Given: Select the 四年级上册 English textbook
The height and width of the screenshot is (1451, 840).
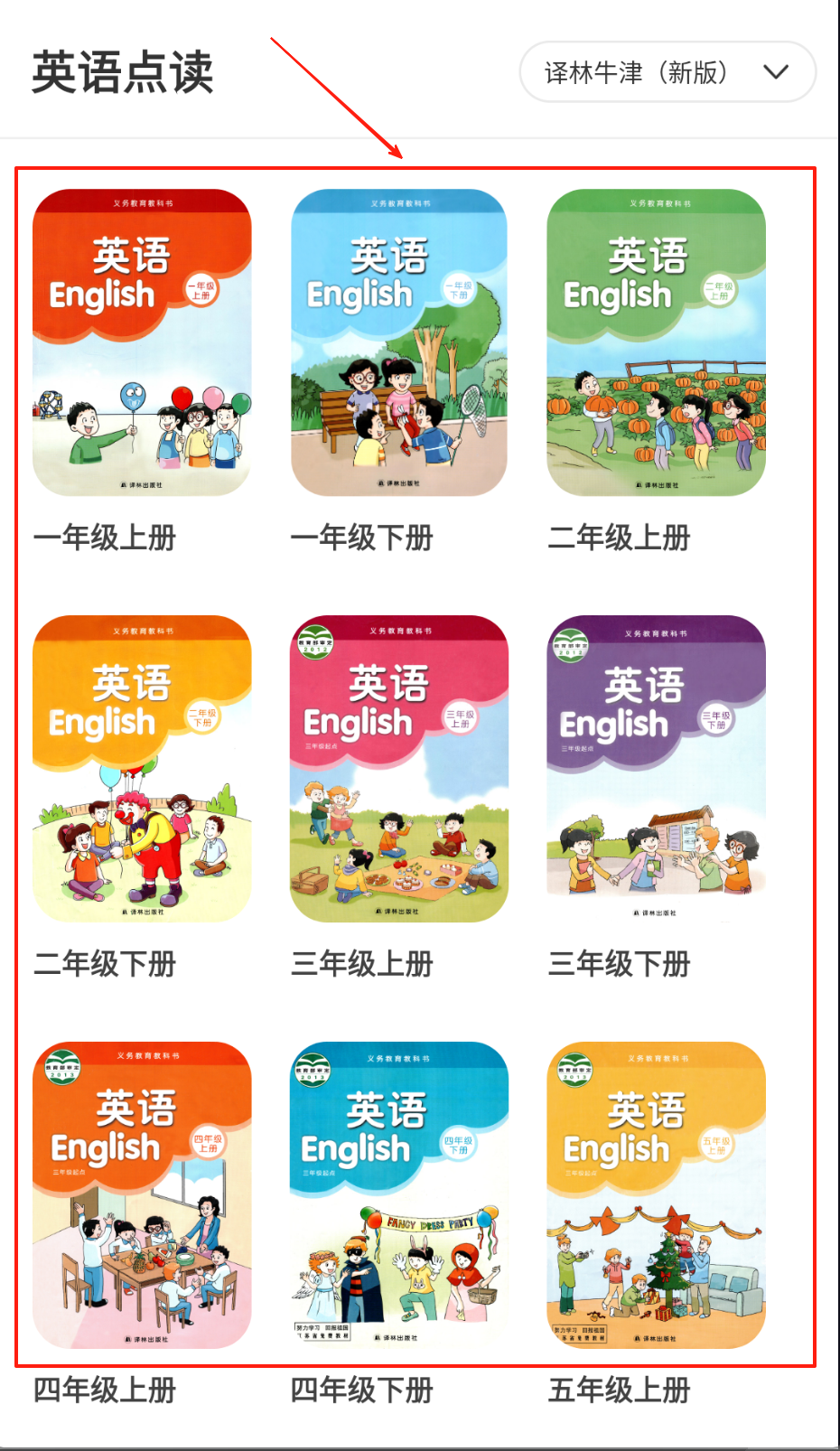Looking at the screenshot, I should pyautogui.click(x=142, y=1195).
